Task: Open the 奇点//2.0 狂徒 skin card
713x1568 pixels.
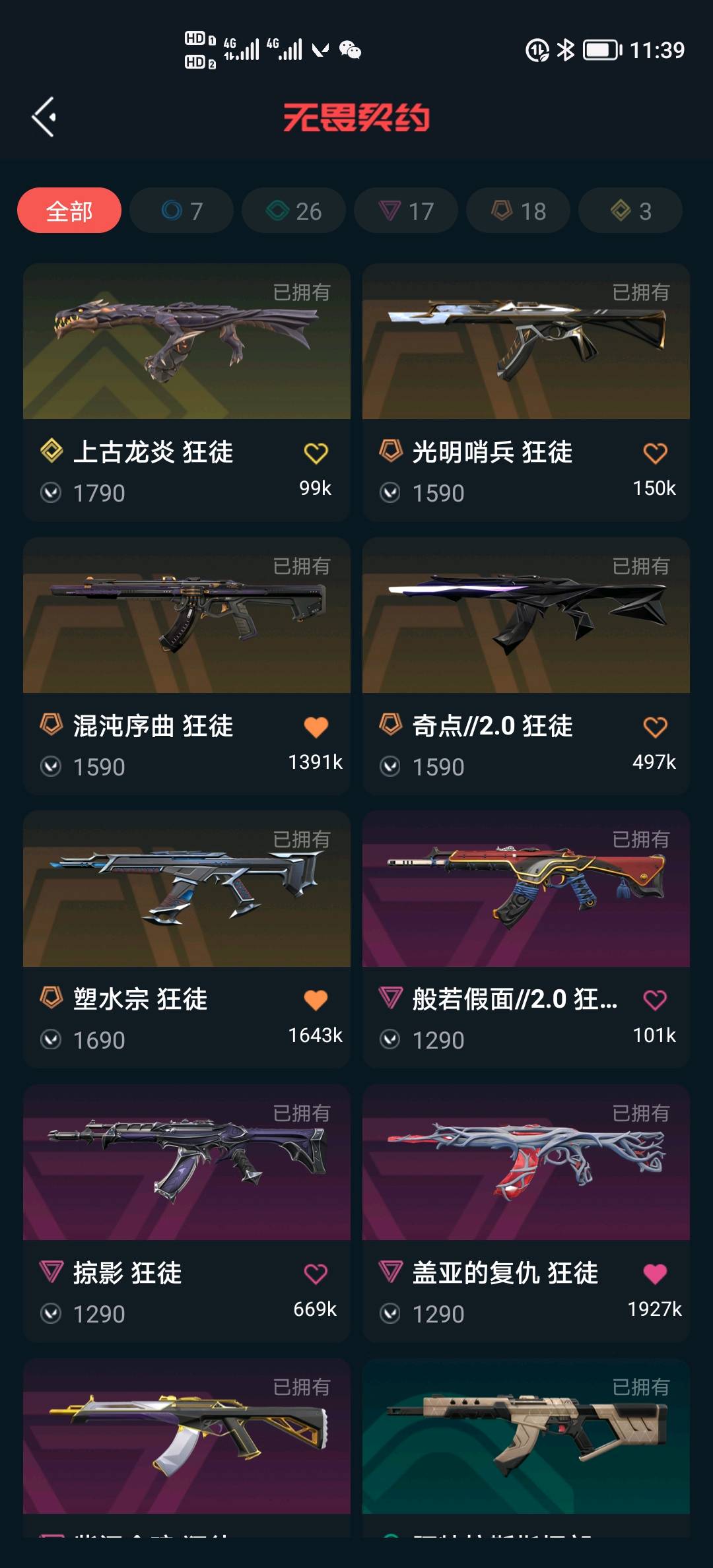Action: tap(526, 617)
